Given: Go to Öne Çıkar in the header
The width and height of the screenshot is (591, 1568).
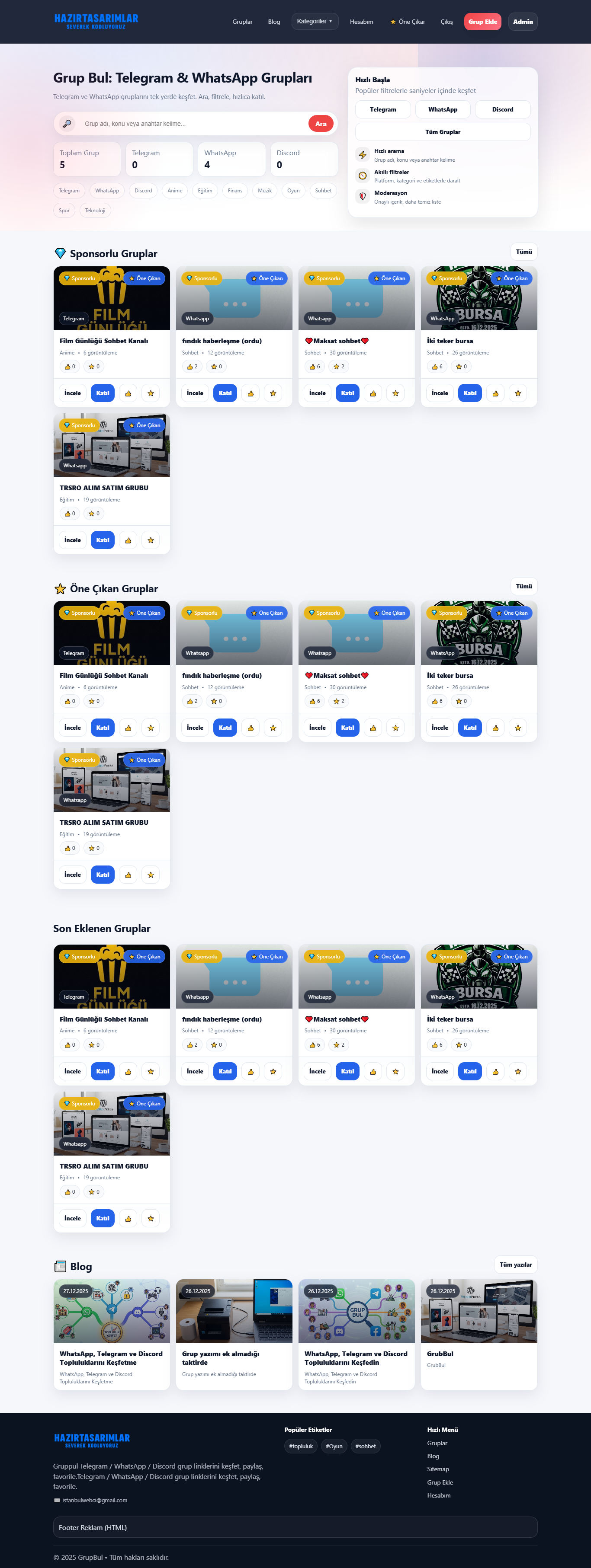Looking at the screenshot, I should pos(408,22).
